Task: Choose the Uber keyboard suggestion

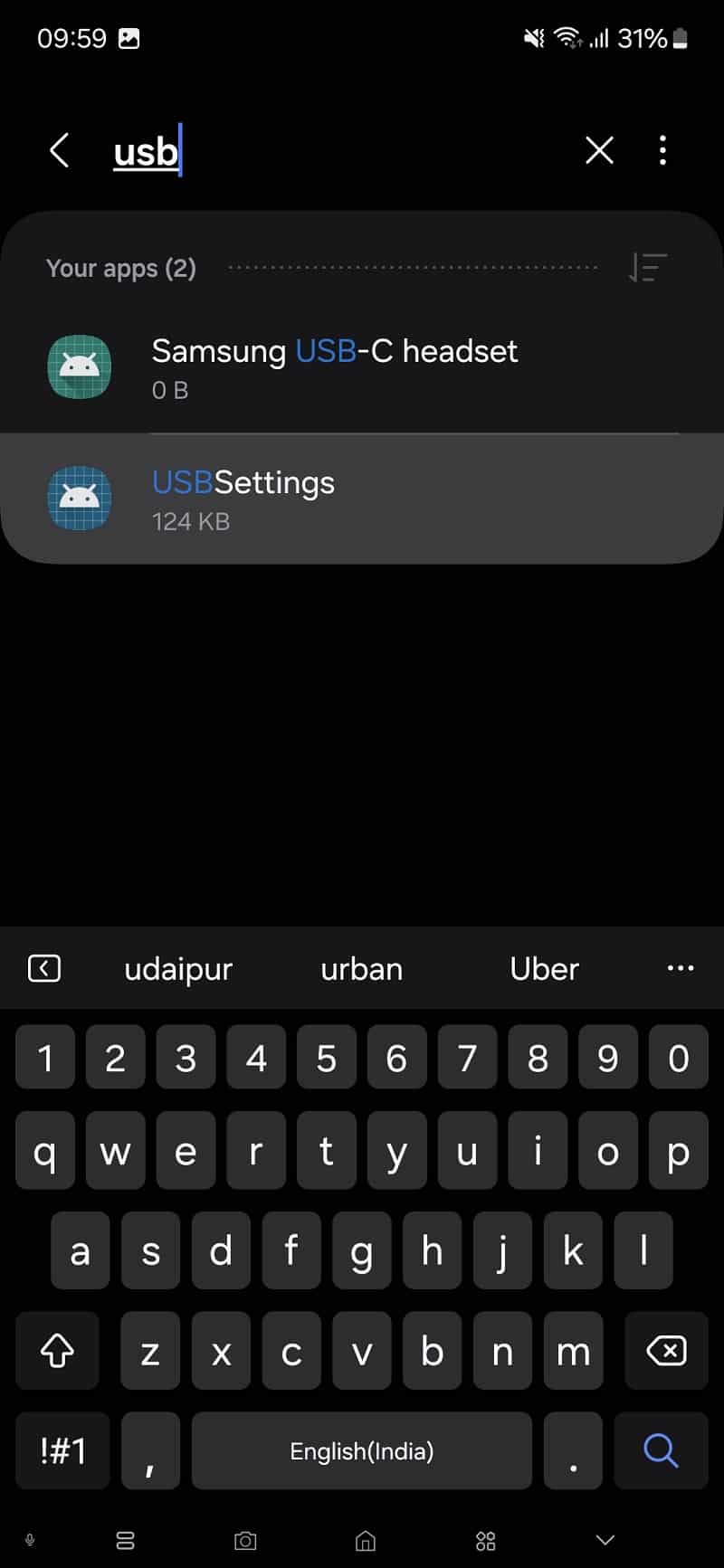Action: [544, 969]
